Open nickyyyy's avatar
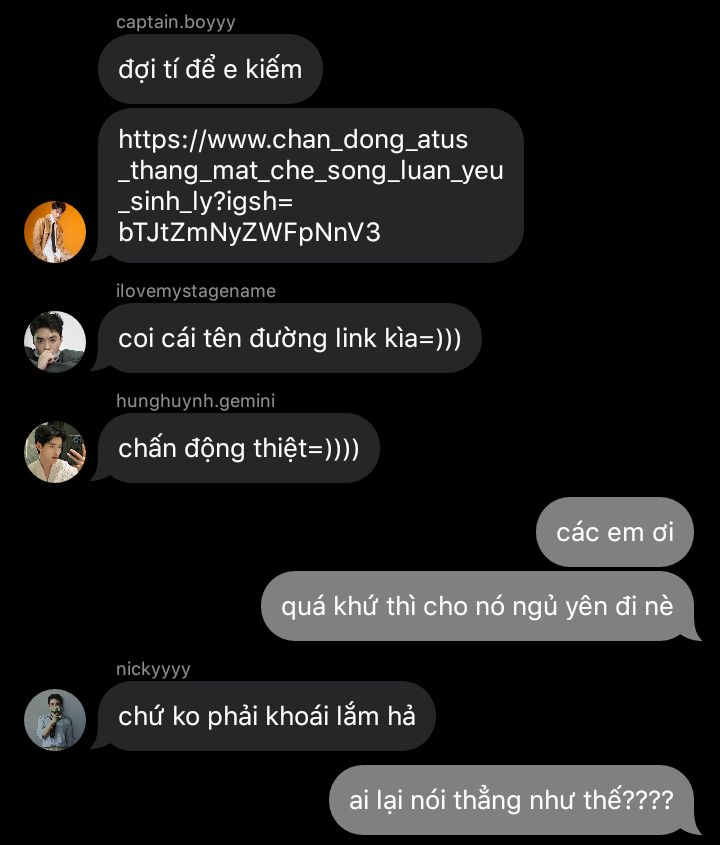This screenshot has width=720, height=845. click(55, 719)
